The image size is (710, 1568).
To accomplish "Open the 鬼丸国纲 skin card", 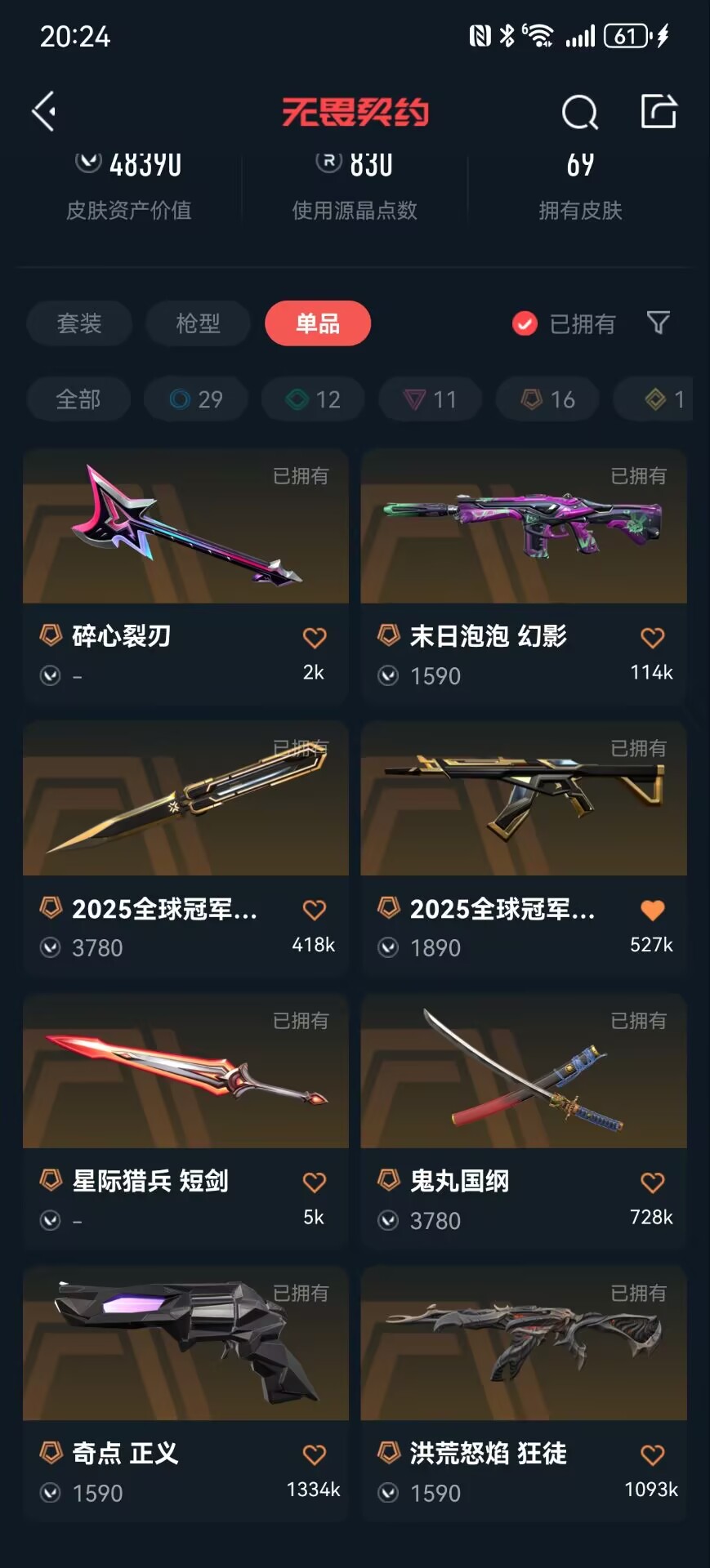I will (x=524, y=1120).
